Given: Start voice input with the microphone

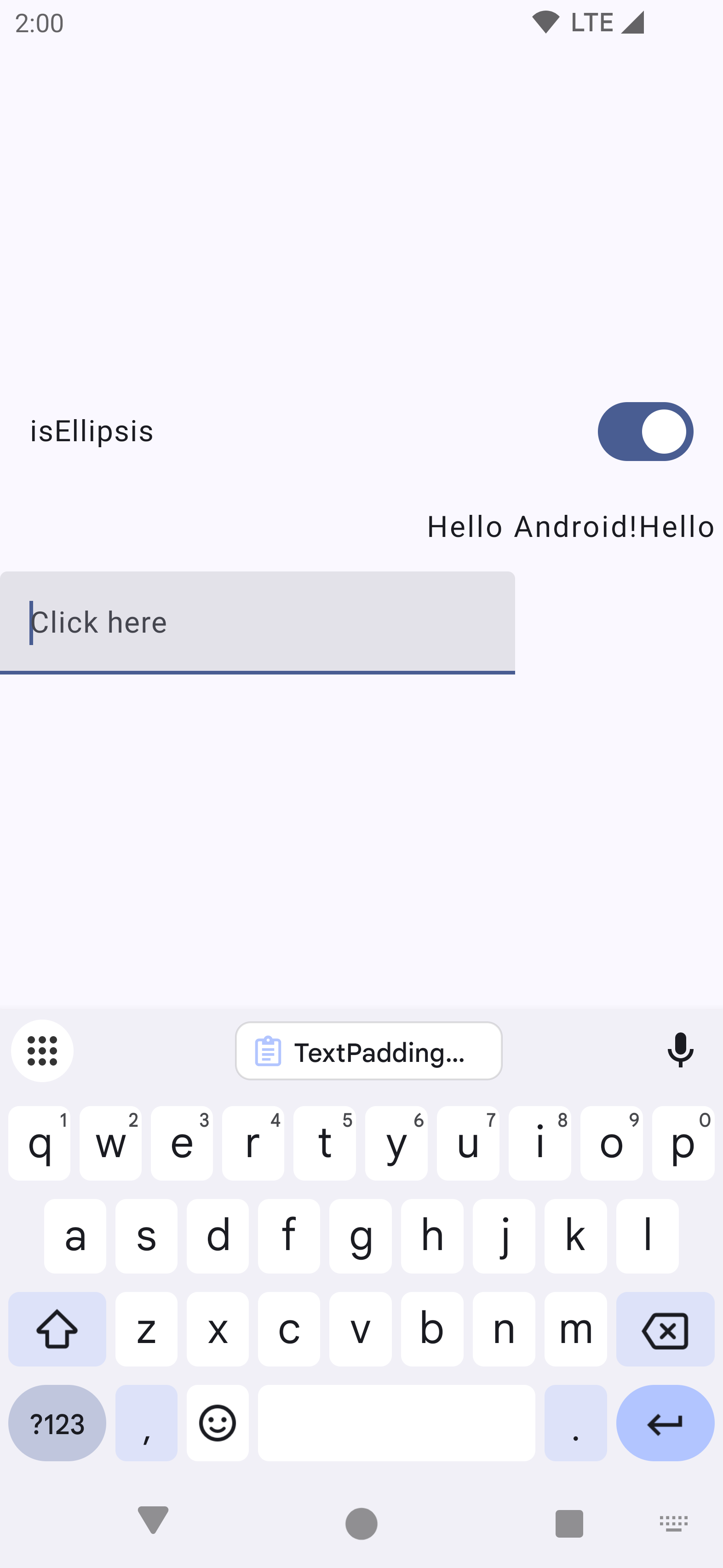Looking at the screenshot, I should pos(680,1050).
